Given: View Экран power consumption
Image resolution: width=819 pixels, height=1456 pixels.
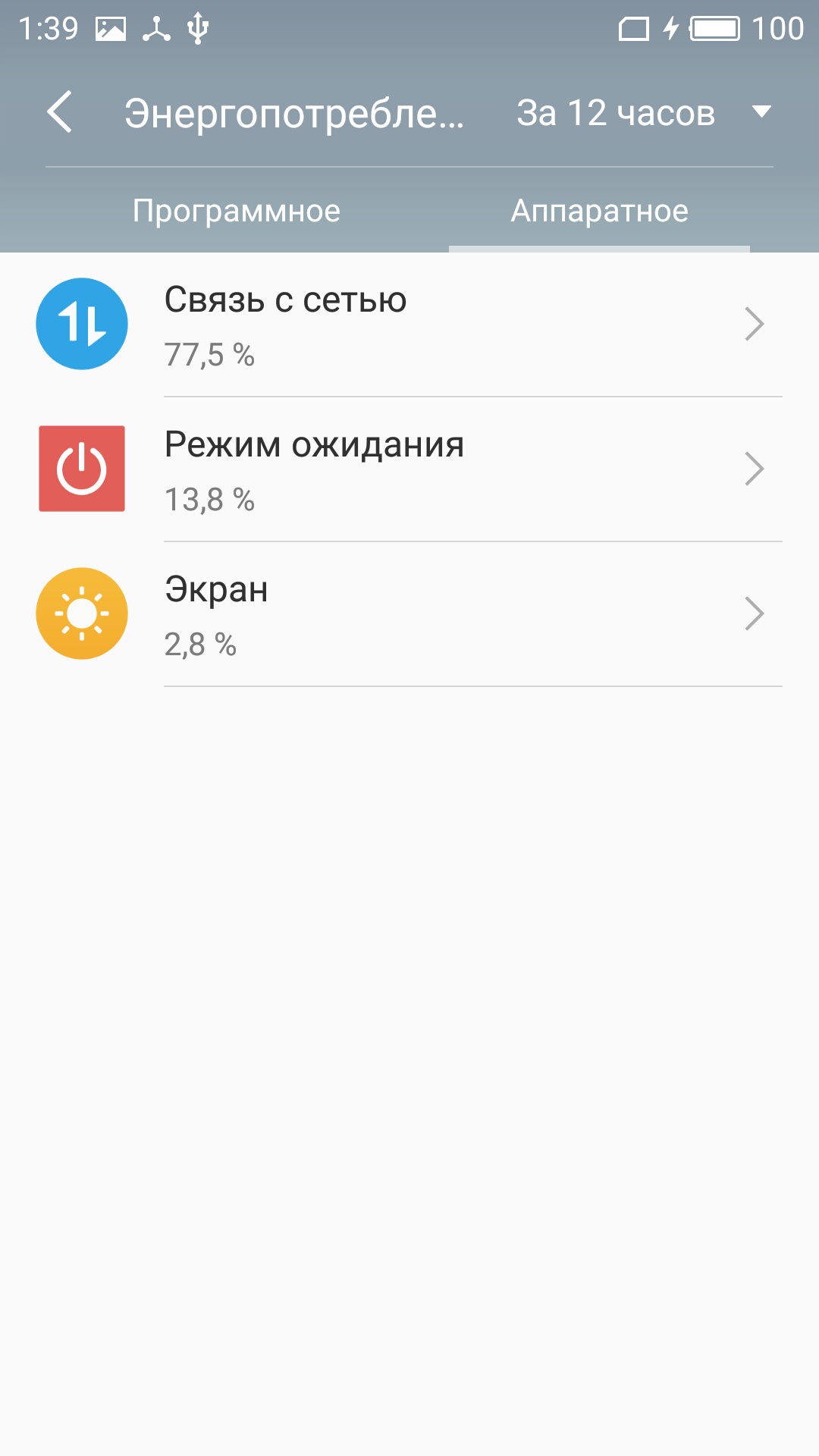Looking at the screenshot, I should click(409, 614).
